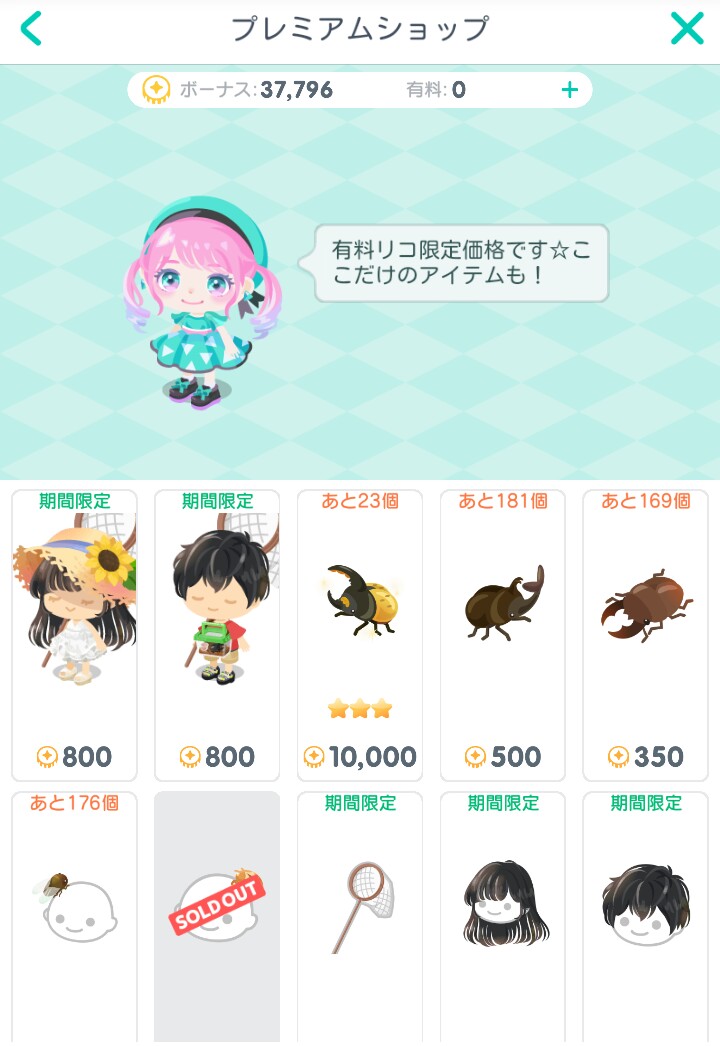Screen dimensions: 720x1046
Task: Choose the short black messy hairstyle
Action: (x=646, y=915)
